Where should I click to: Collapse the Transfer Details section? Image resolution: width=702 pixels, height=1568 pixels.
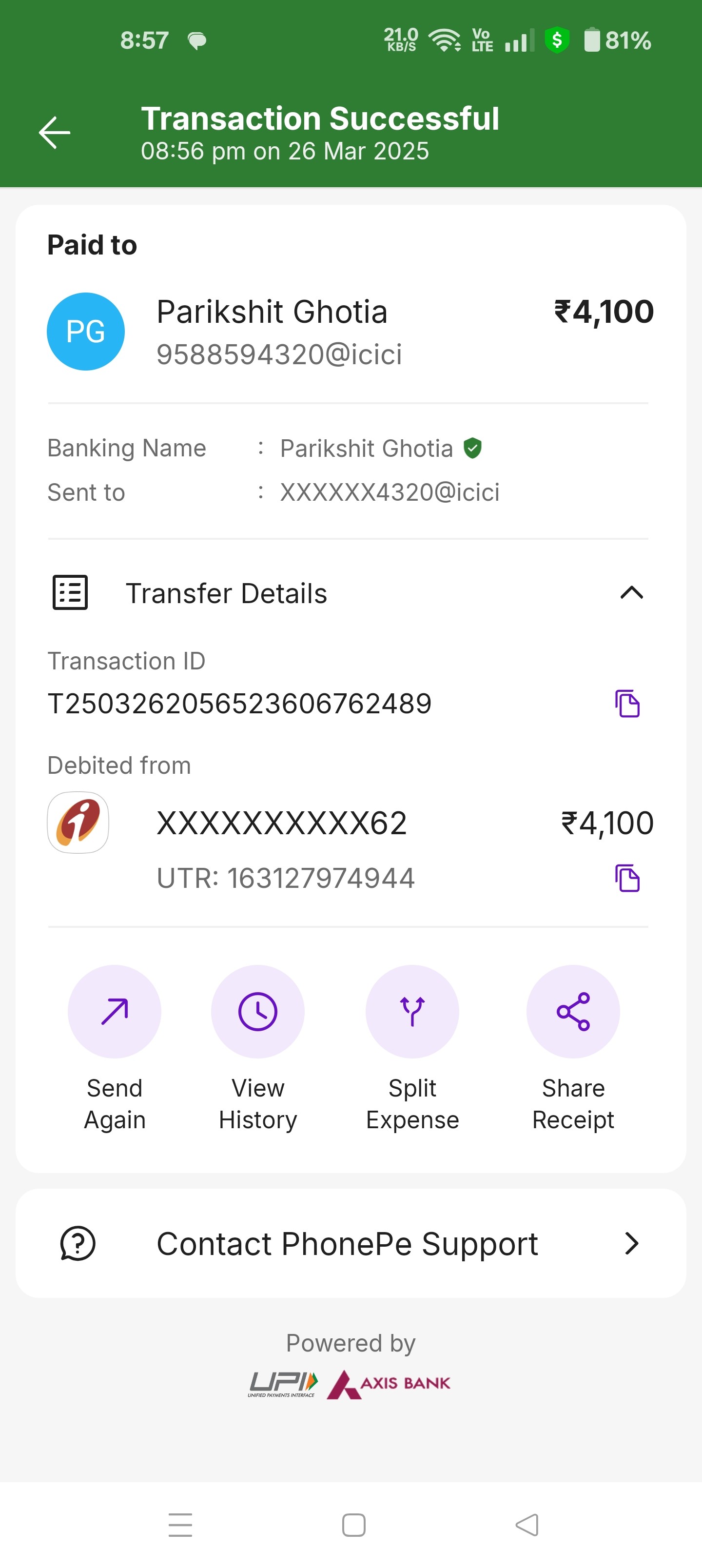631,593
